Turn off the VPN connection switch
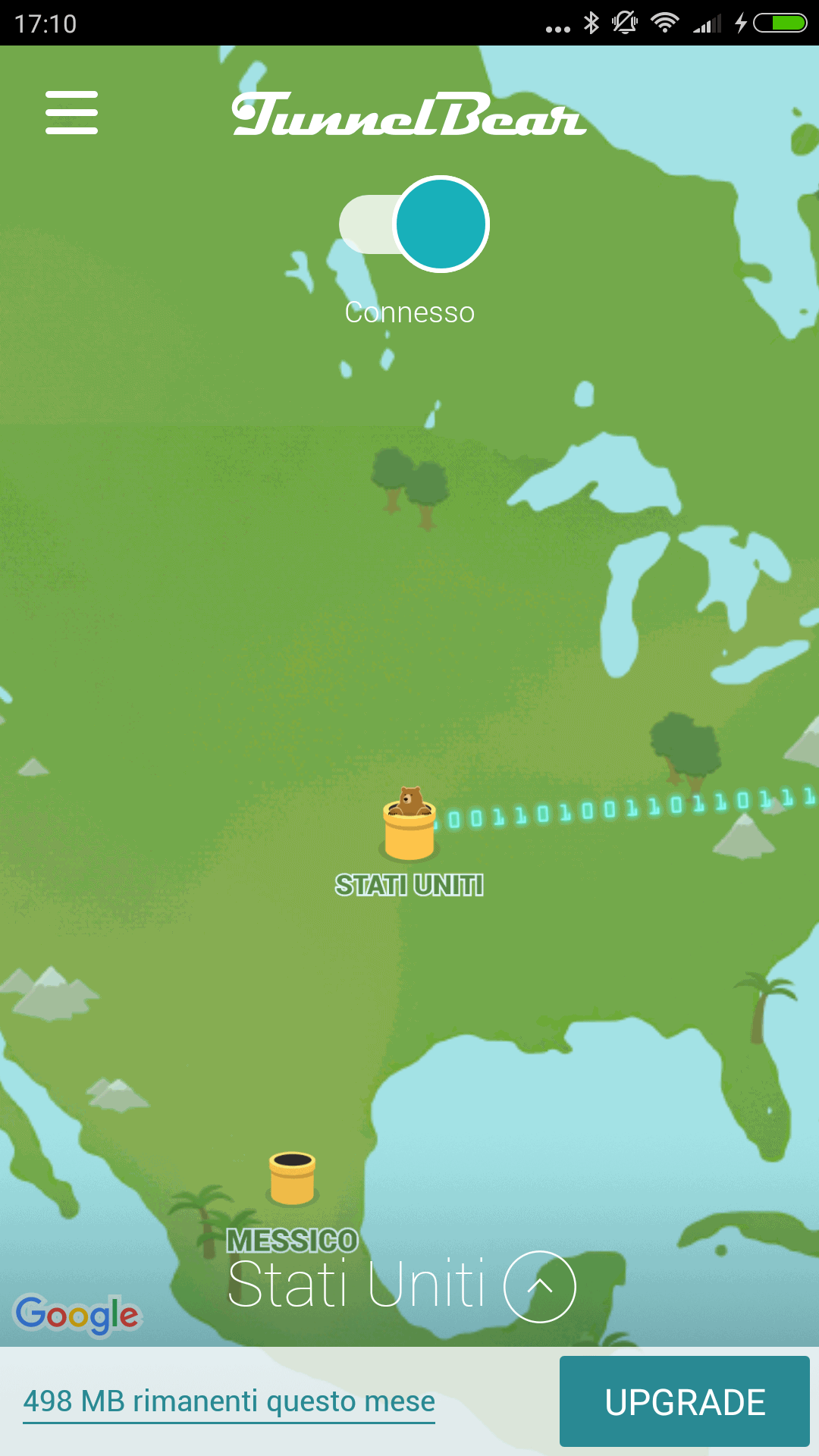Image resolution: width=819 pixels, height=1456 pixels. coord(416,224)
